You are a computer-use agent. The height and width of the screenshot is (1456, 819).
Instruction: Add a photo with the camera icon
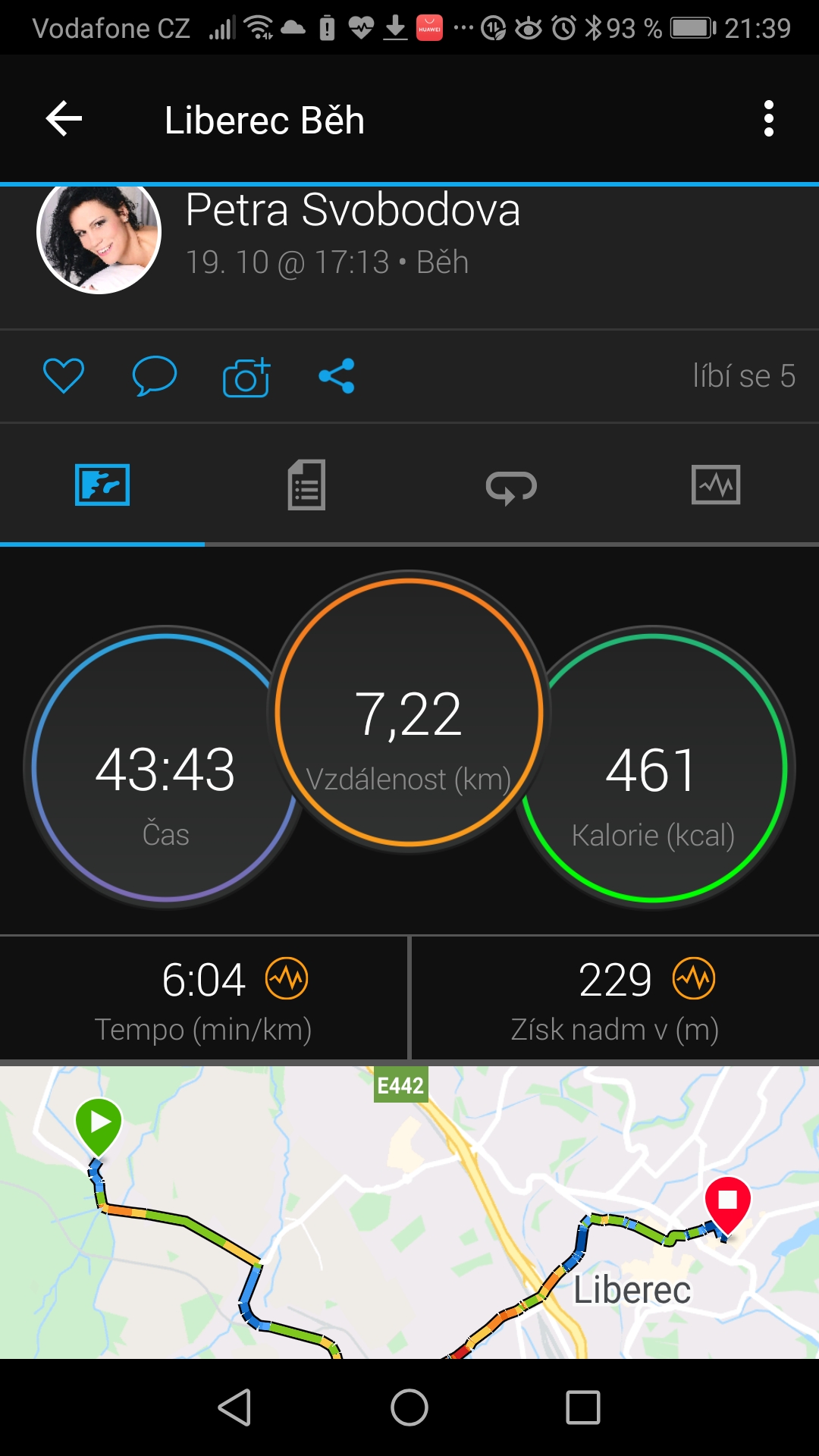246,376
